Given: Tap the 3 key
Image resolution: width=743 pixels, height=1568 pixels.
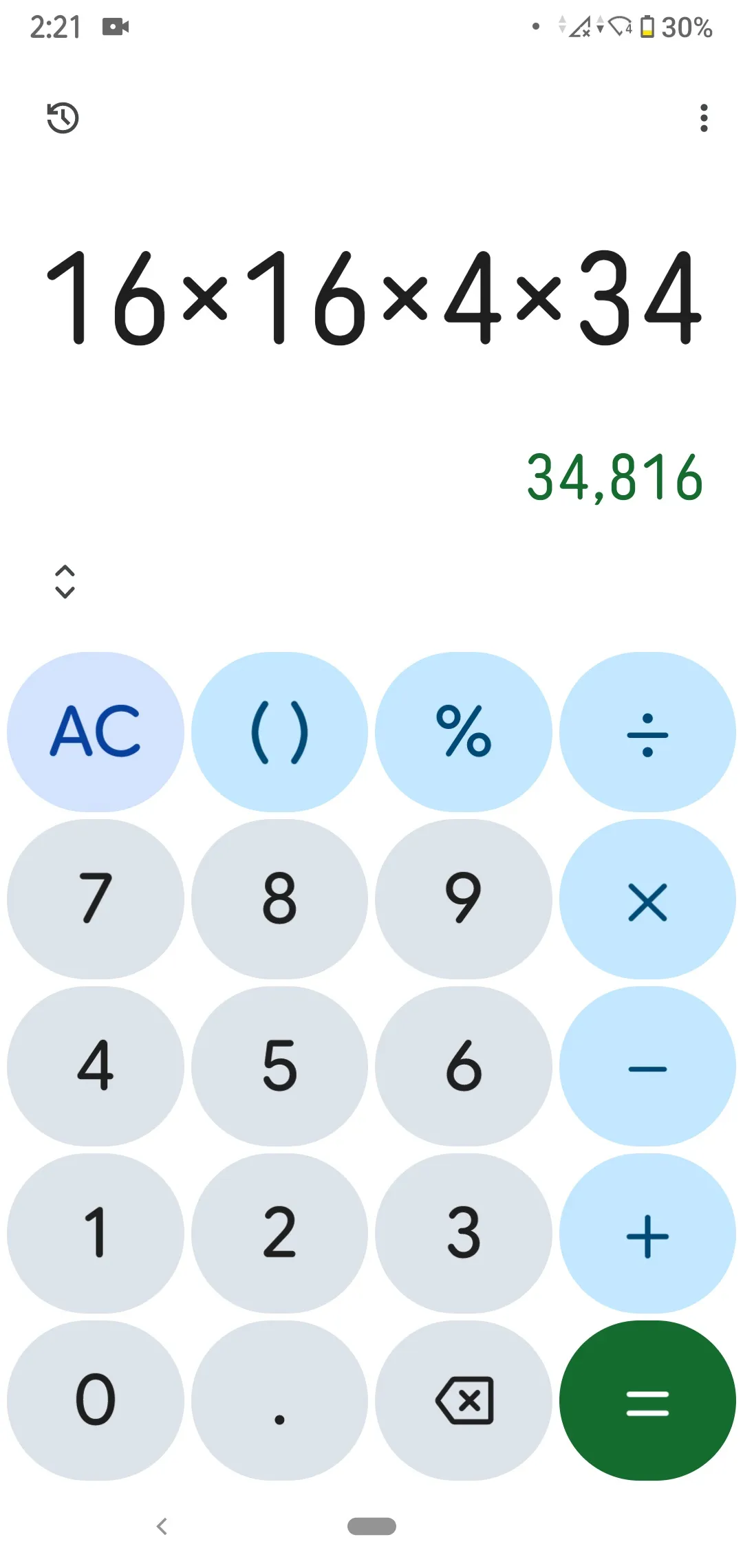Looking at the screenshot, I should (x=464, y=1234).
